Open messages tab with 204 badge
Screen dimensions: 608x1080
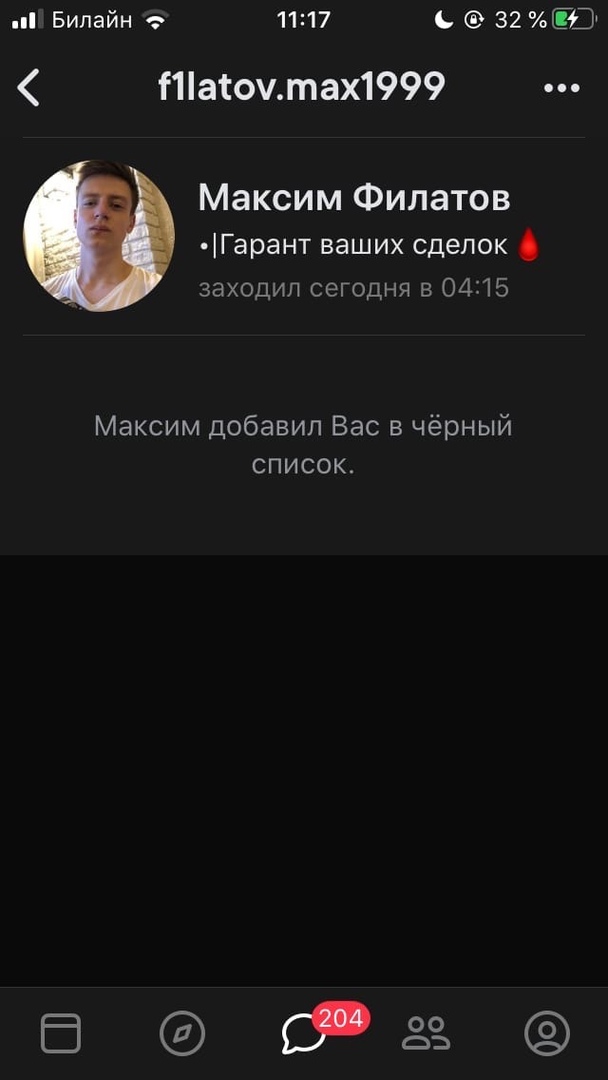point(304,1033)
